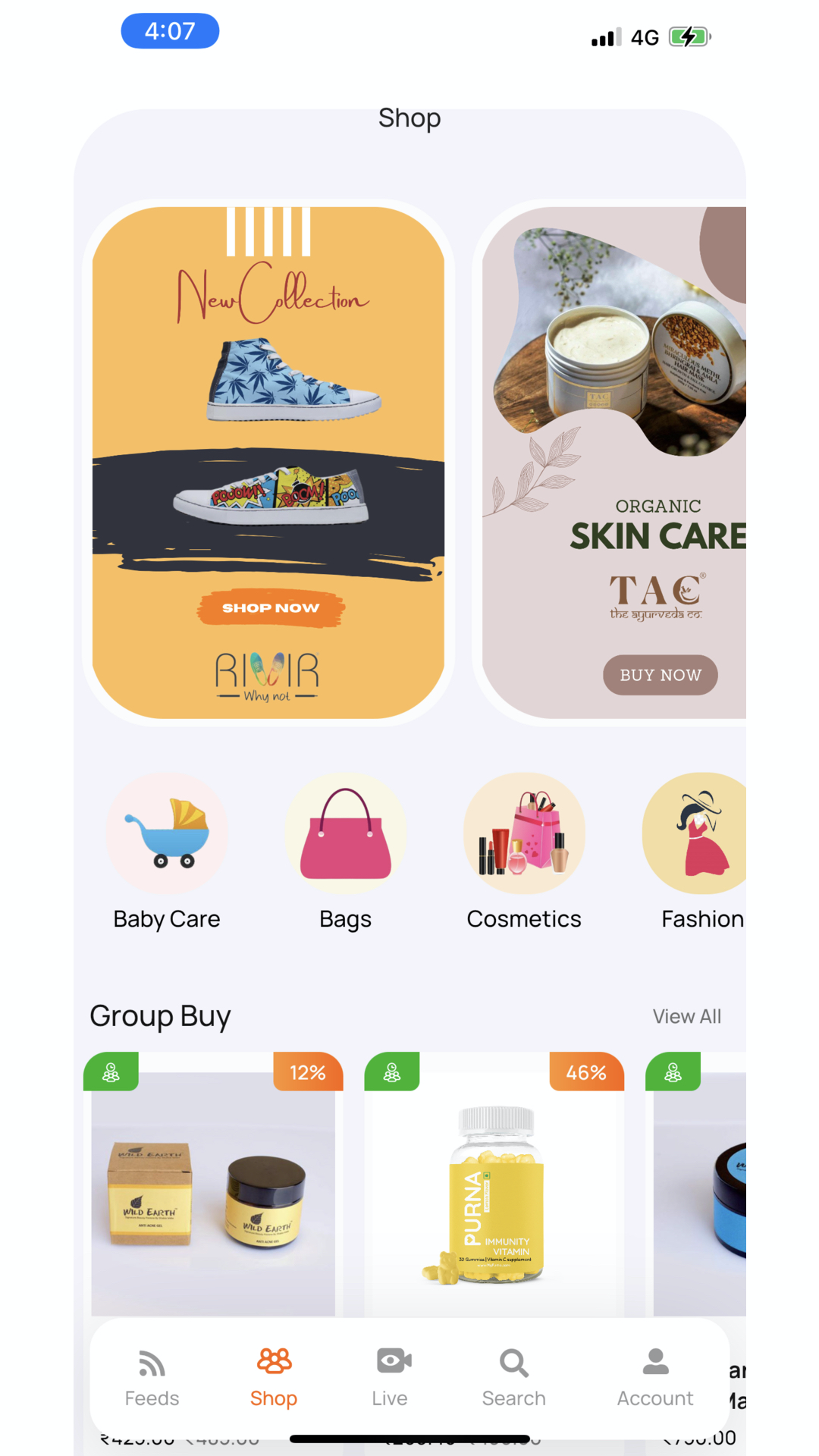Screen dimensions: 819x1456
Task: Select the Baby Care category
Action: pyautogui.click(x=167, y=851)
